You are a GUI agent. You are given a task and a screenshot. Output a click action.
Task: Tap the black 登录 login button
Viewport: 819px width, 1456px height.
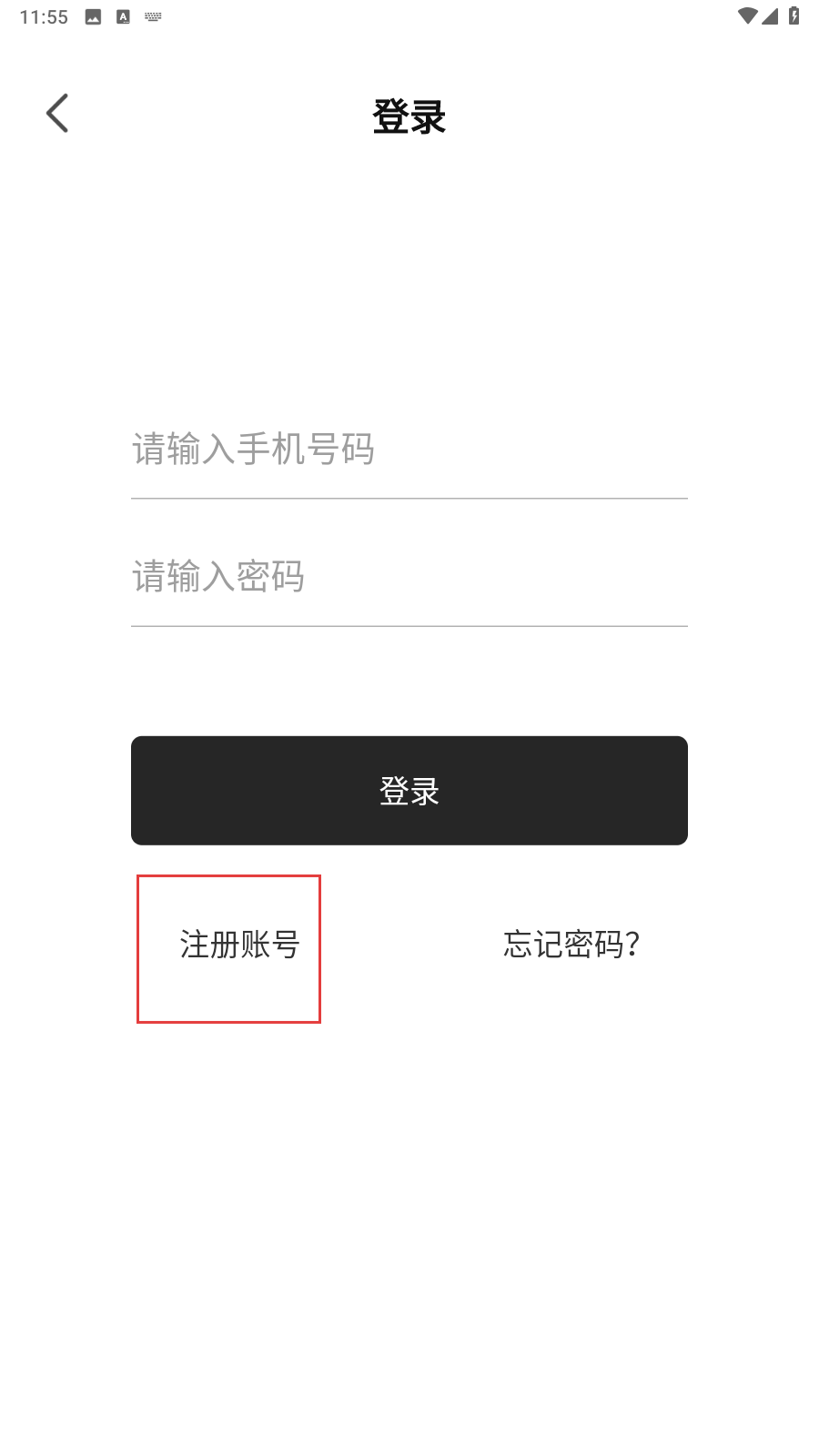(409, 791)
